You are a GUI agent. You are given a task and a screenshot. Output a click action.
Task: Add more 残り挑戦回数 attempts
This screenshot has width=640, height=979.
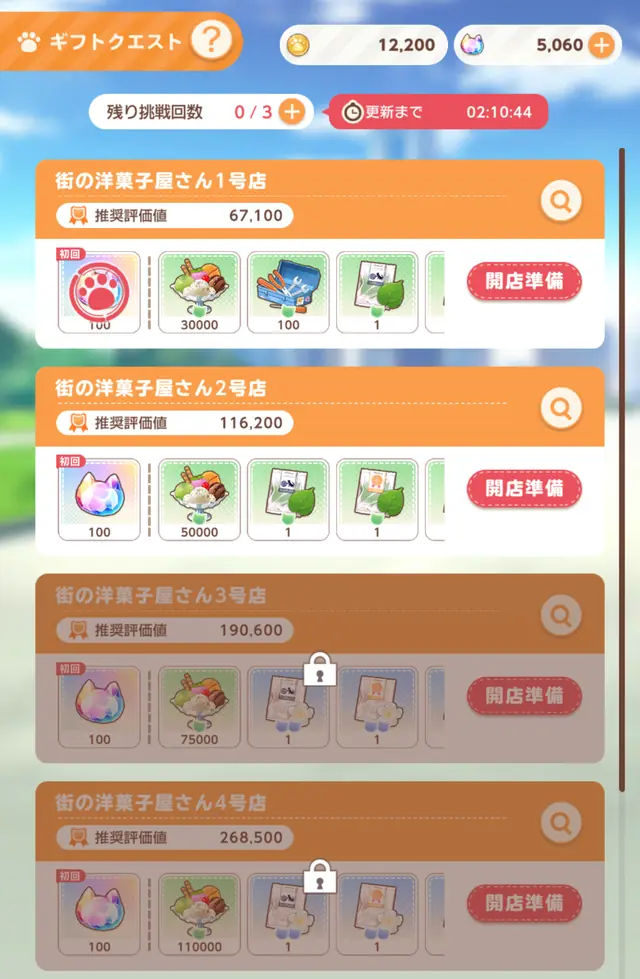click(291, 112)
